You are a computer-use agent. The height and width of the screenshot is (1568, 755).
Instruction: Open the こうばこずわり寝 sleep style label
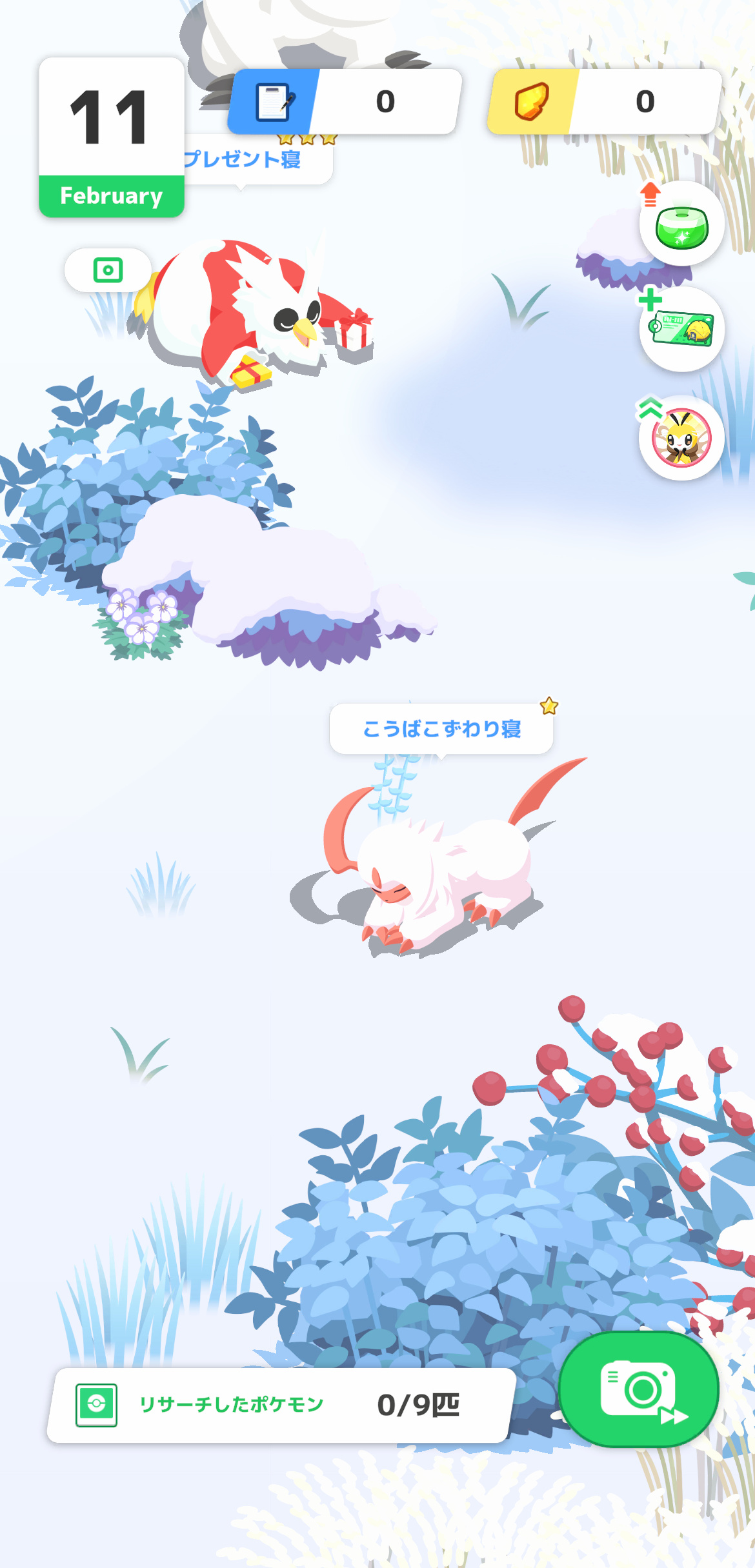pyautogui.click(x=441, y=729)
